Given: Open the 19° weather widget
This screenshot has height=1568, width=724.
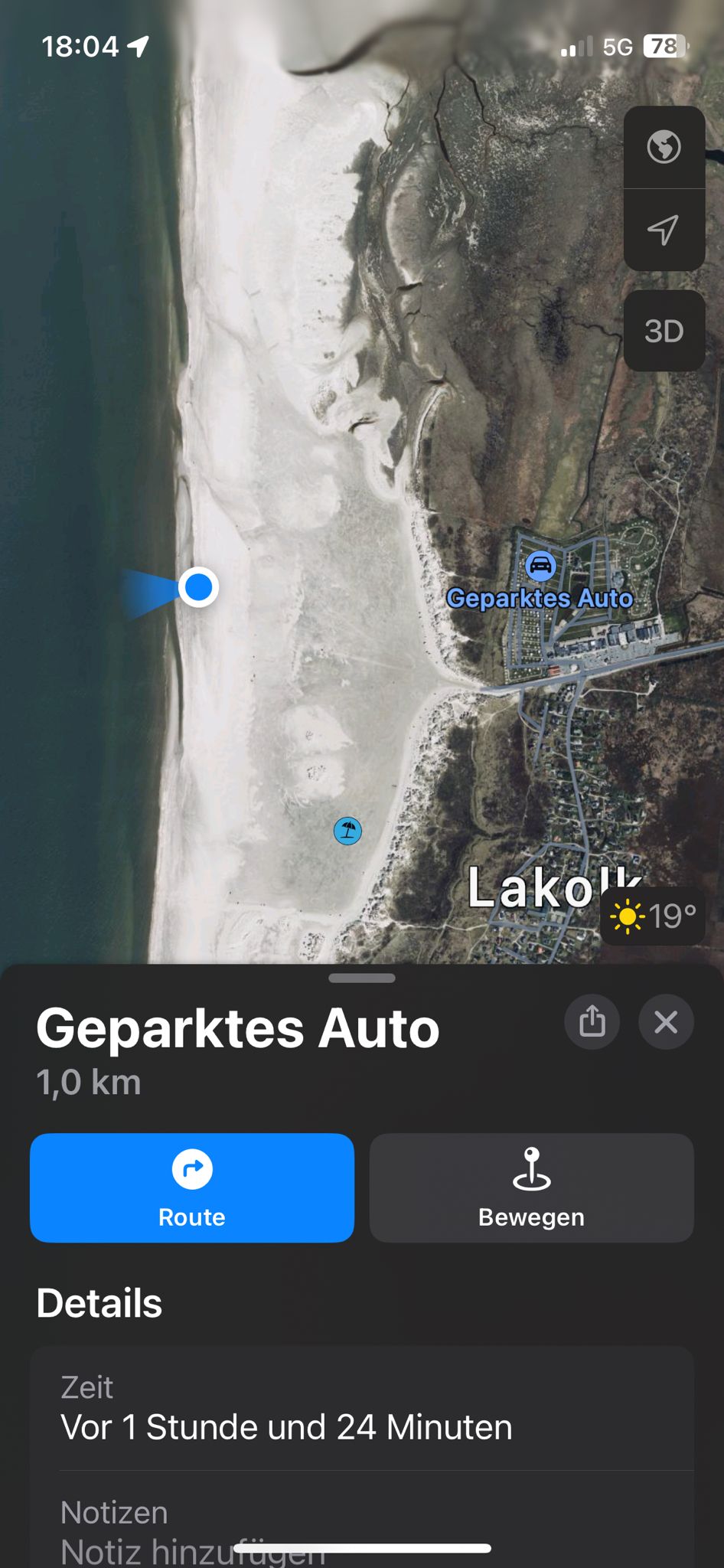Looking at the screenshot, I should point(653,916).
